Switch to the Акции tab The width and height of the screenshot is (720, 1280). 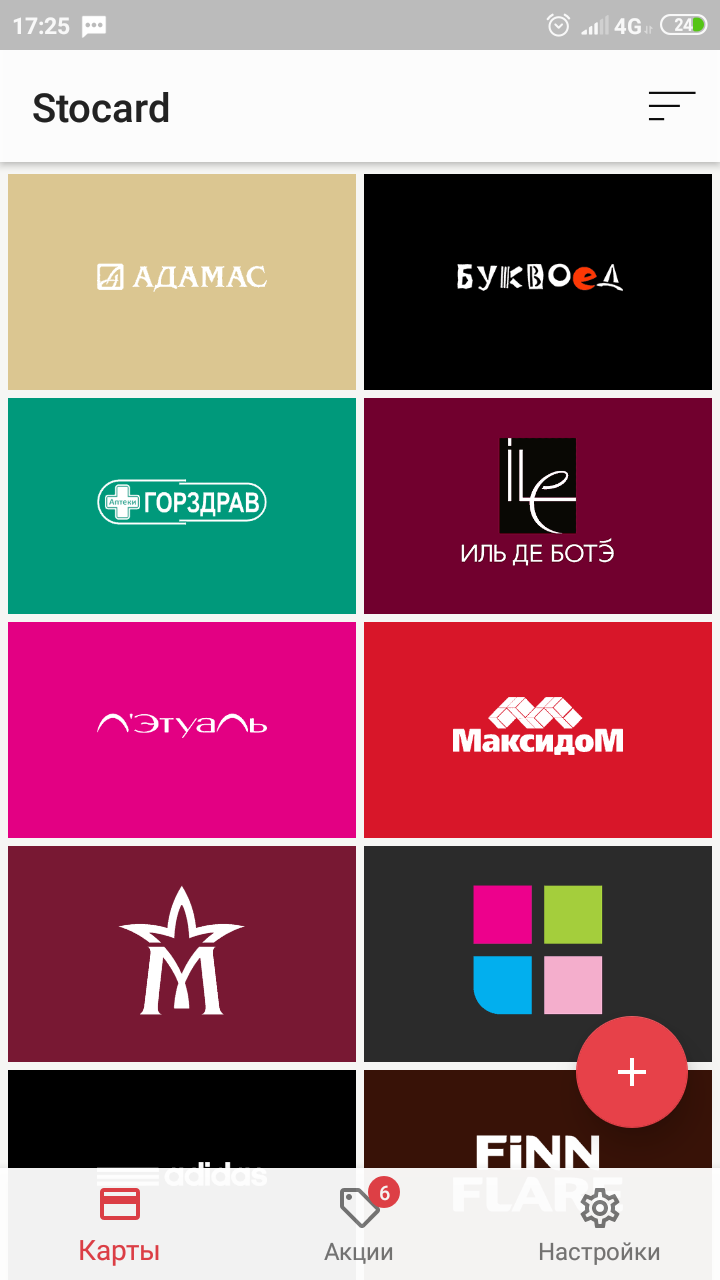coord(360,1224)
